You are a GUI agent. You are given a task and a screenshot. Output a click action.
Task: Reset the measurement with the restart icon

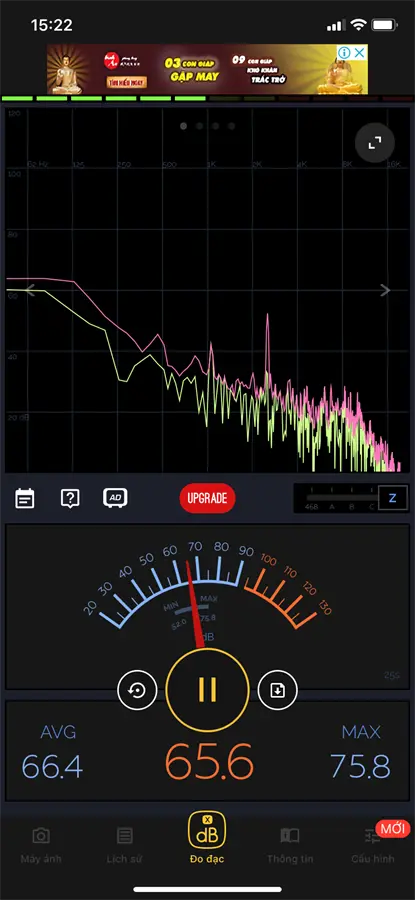137,690
